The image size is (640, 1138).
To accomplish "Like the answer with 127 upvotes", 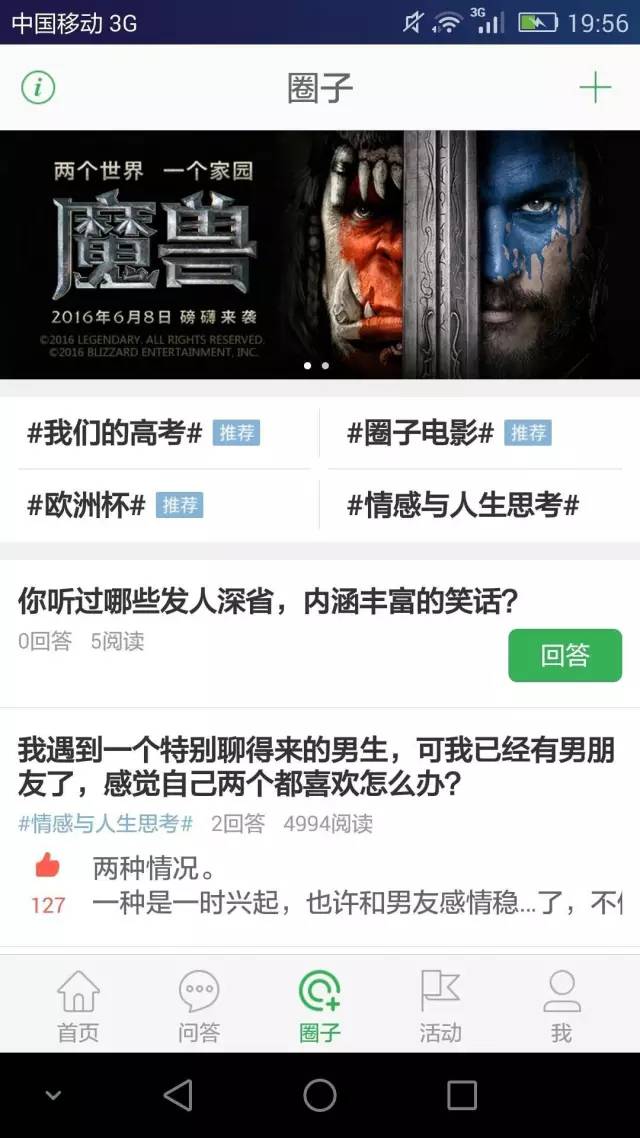I will (x=48, y=867).
